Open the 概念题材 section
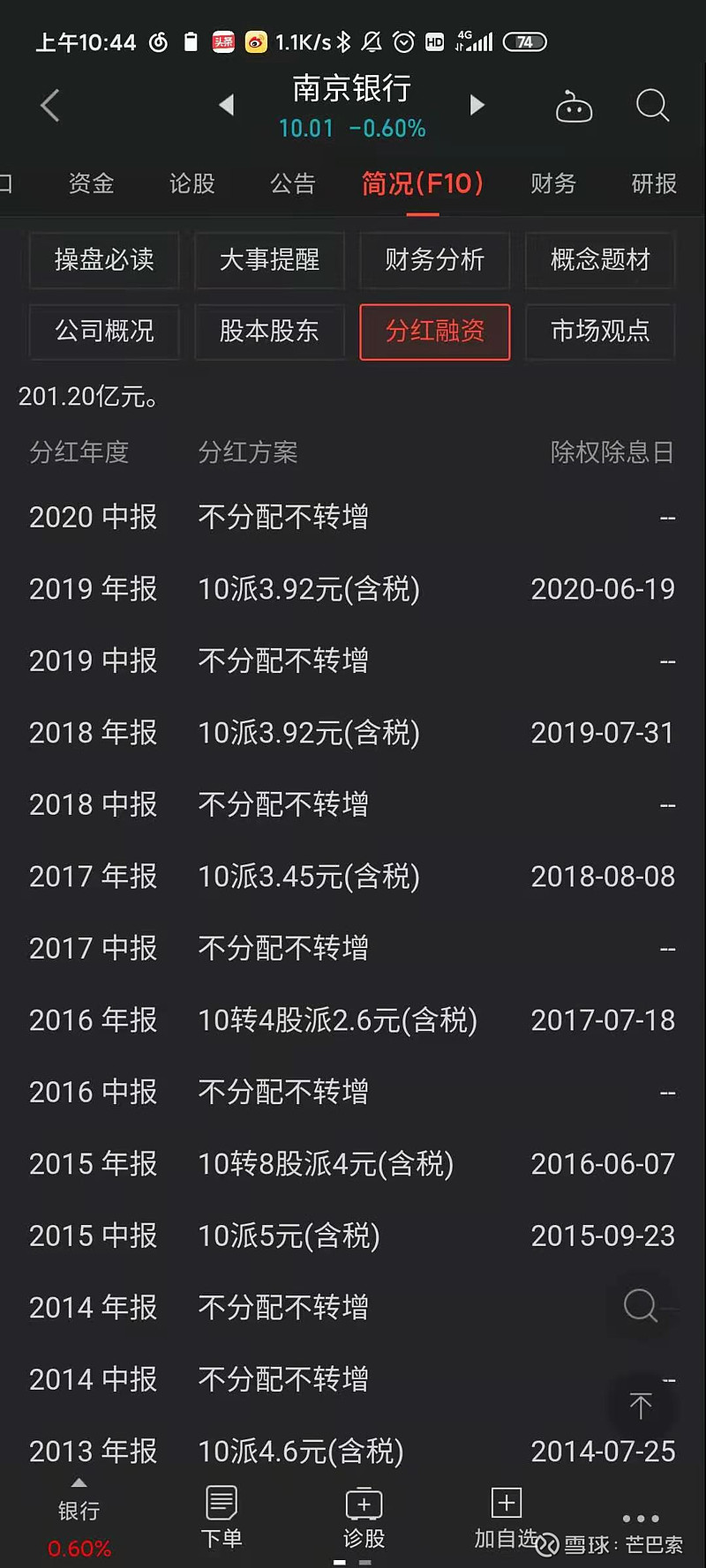Screen dimensions: 706x1568 [x=600, y=260]
